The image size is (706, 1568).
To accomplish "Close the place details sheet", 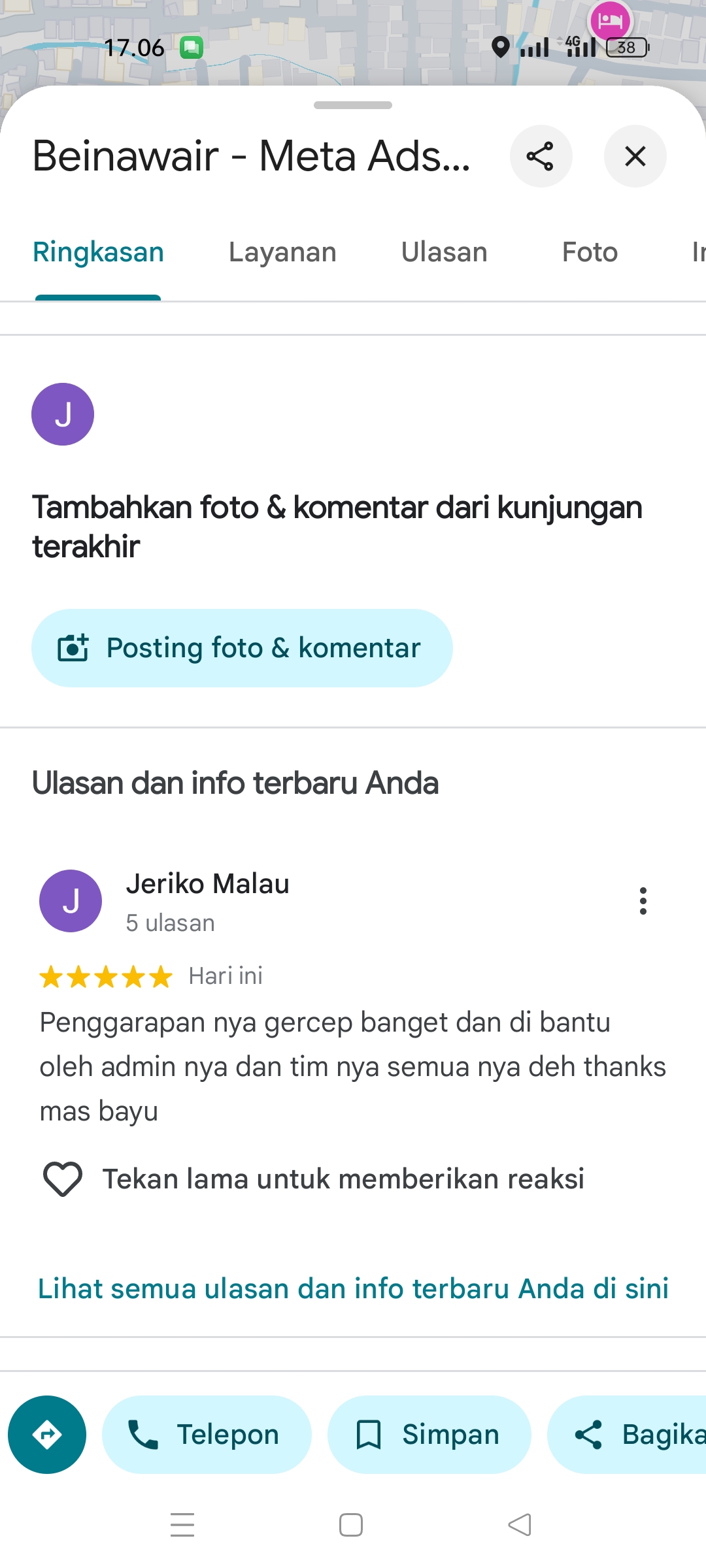I will point(635,156).
